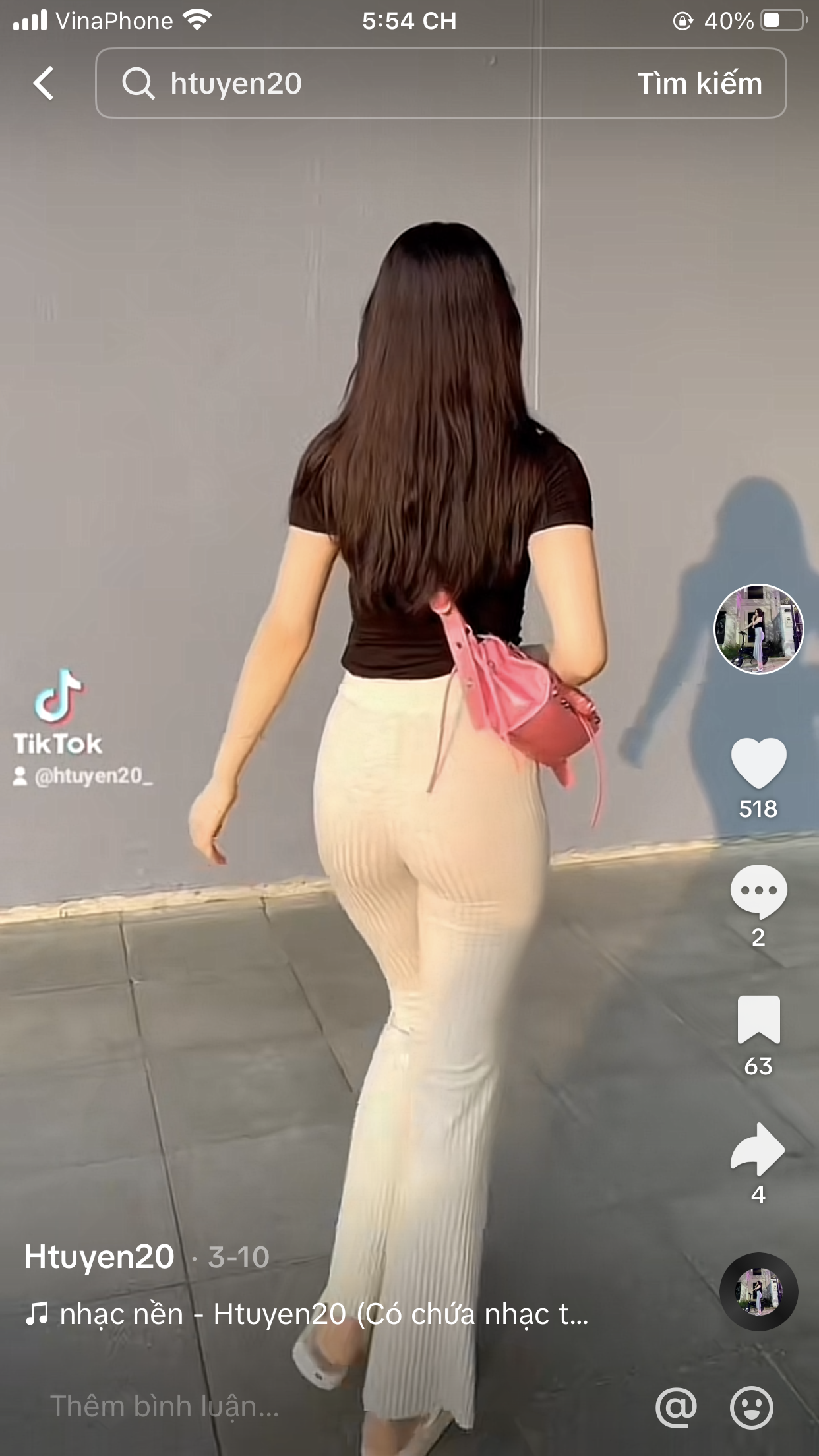Insert a mention with the @ icon
This screenshot has width=819, height=1456.
point(677,1407)
